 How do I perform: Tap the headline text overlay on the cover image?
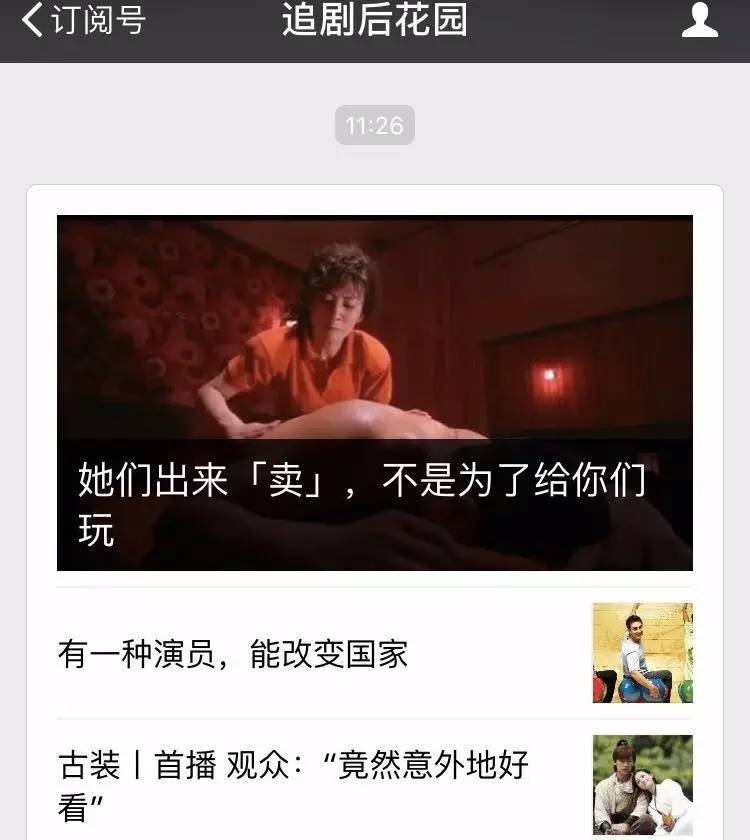click(x=375, y=500)
